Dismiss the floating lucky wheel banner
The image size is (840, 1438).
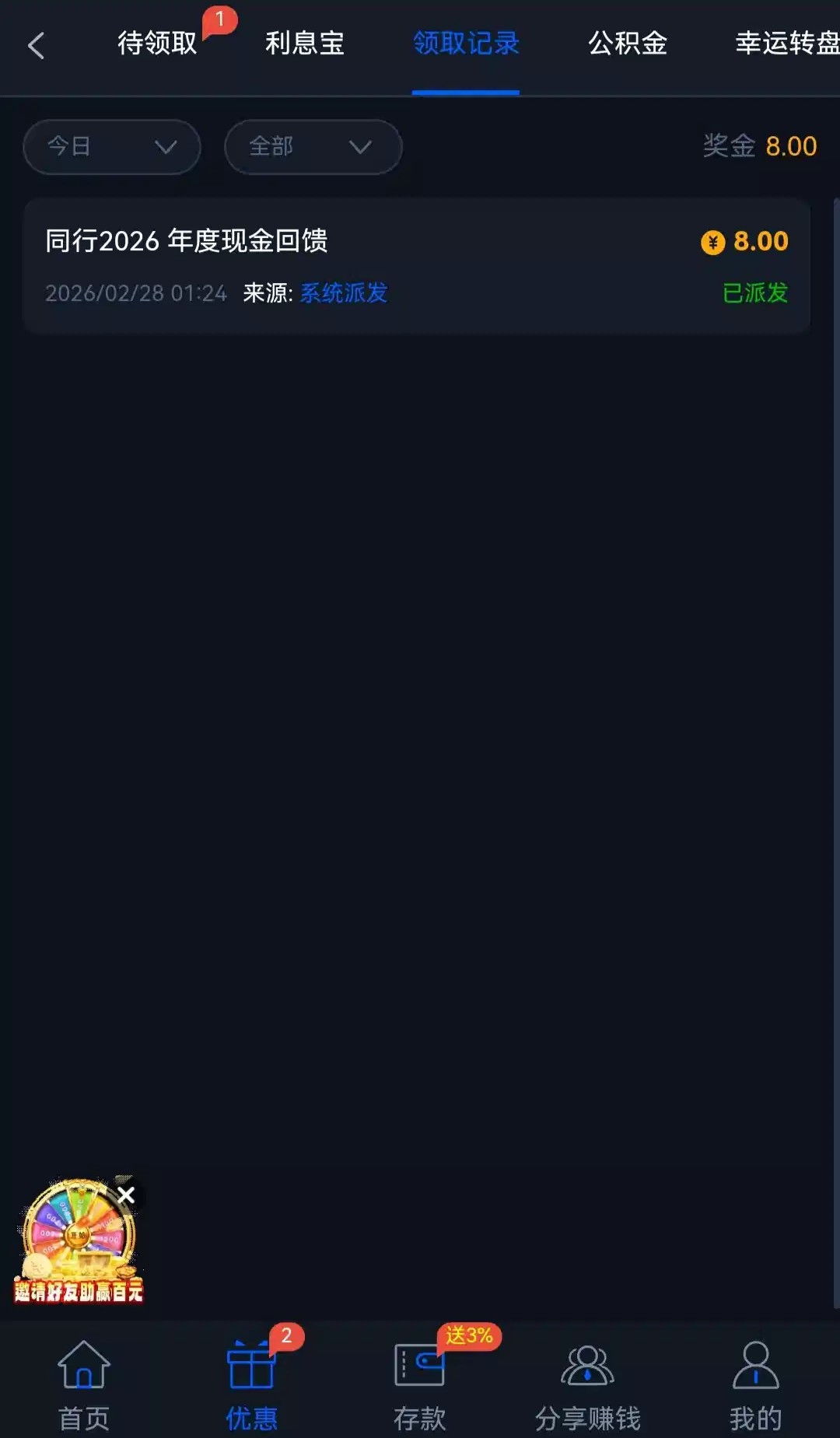pyautogui.click(x=126, y=1195)
